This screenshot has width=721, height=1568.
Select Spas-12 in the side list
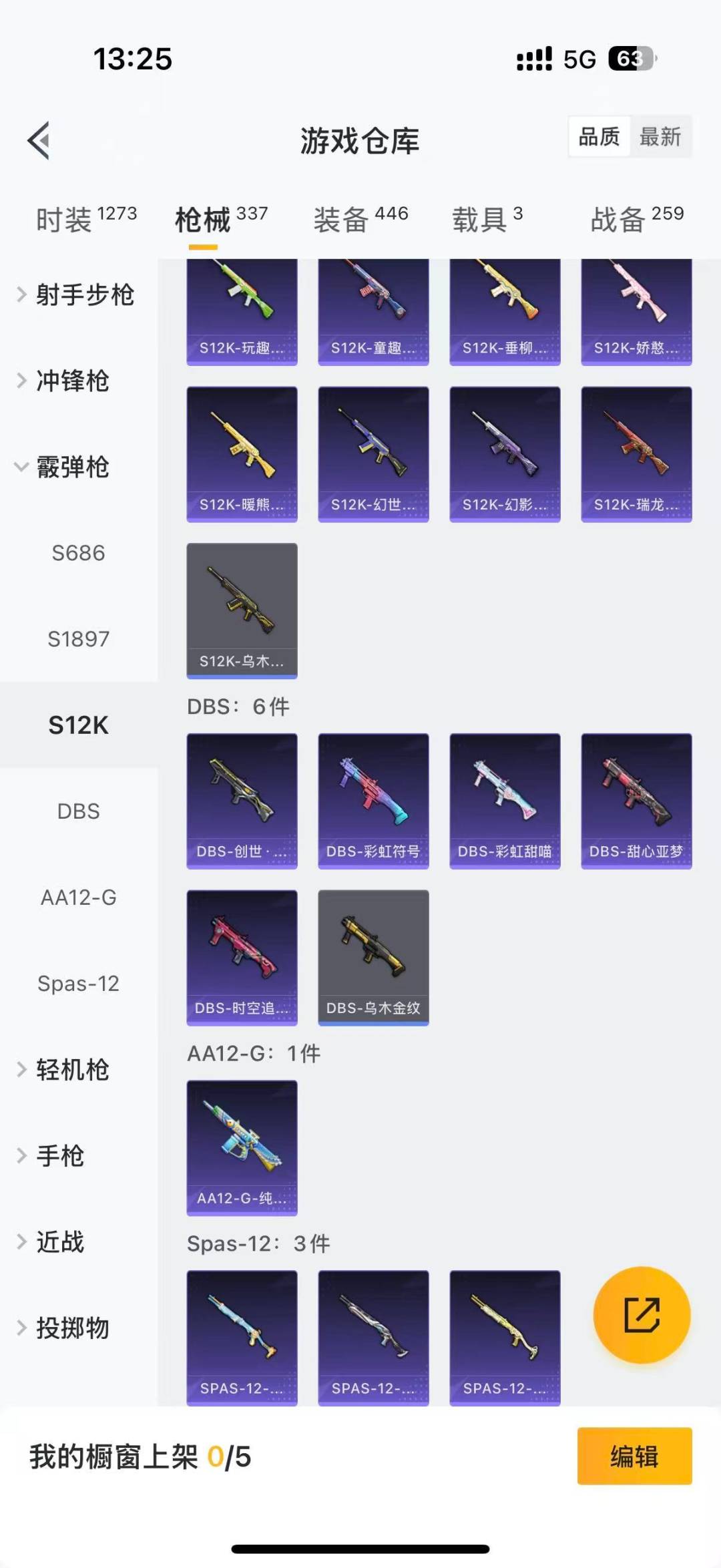pos(78,984)
